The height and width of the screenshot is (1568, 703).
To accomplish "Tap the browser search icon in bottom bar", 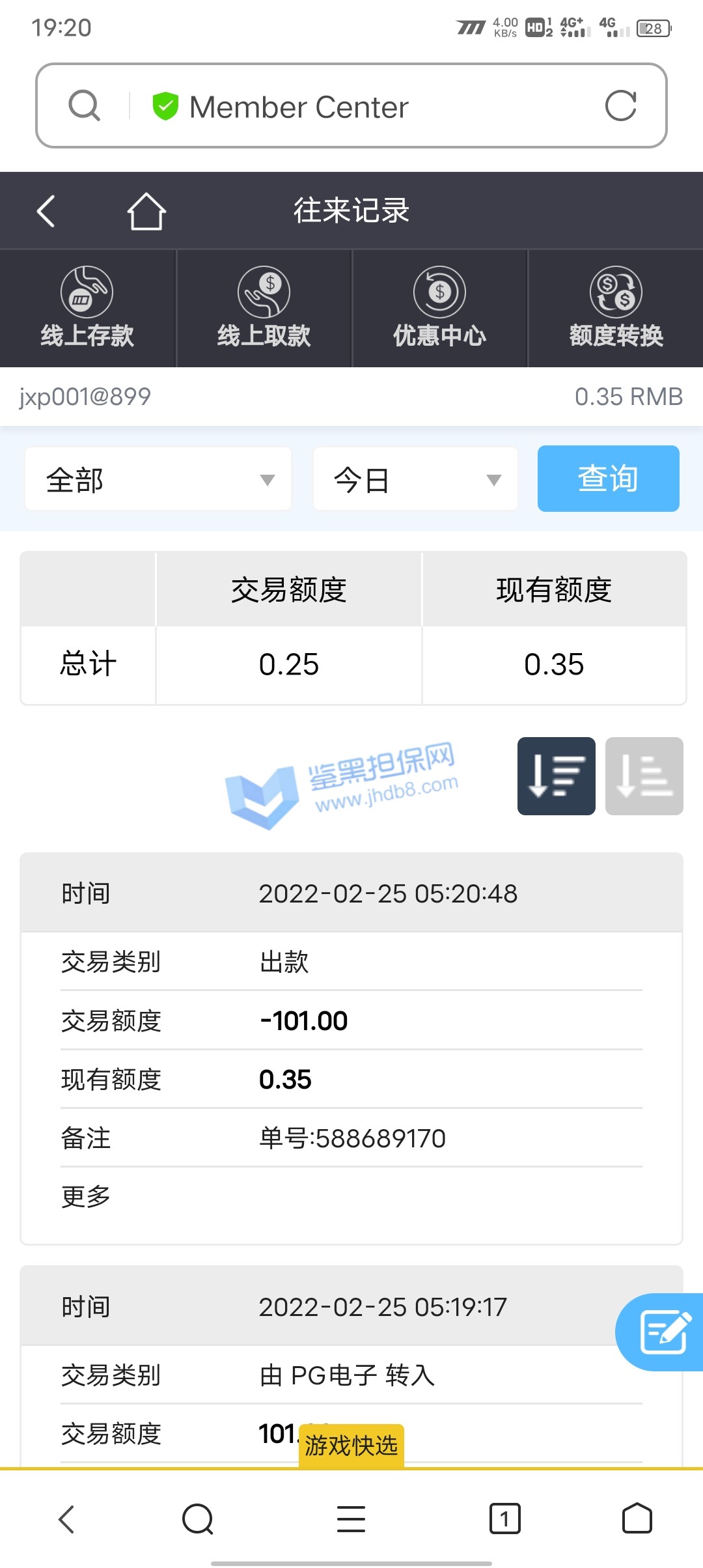I will click(198, 1519).
